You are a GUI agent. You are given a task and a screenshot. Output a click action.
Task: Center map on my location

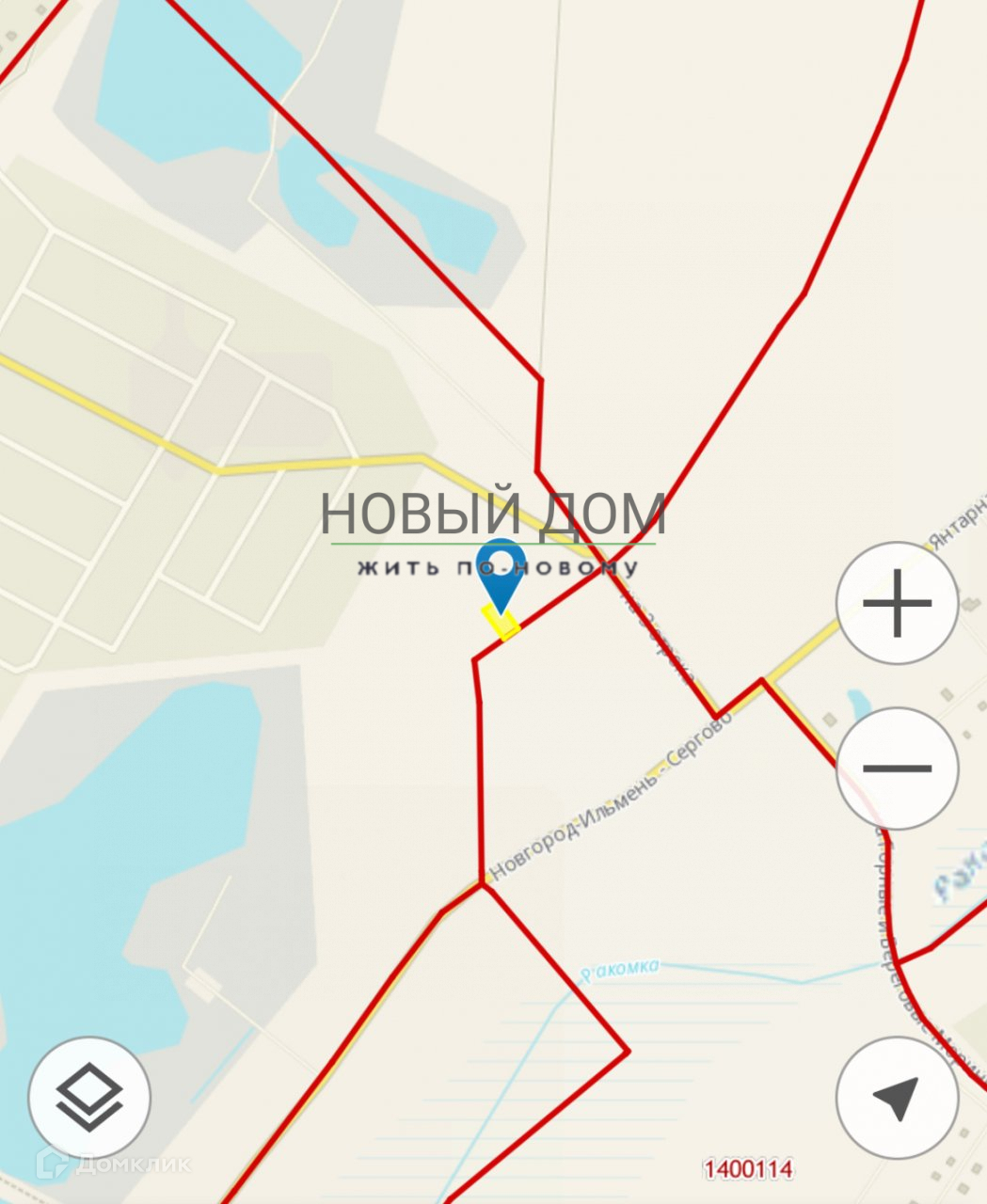[897, 1098]
